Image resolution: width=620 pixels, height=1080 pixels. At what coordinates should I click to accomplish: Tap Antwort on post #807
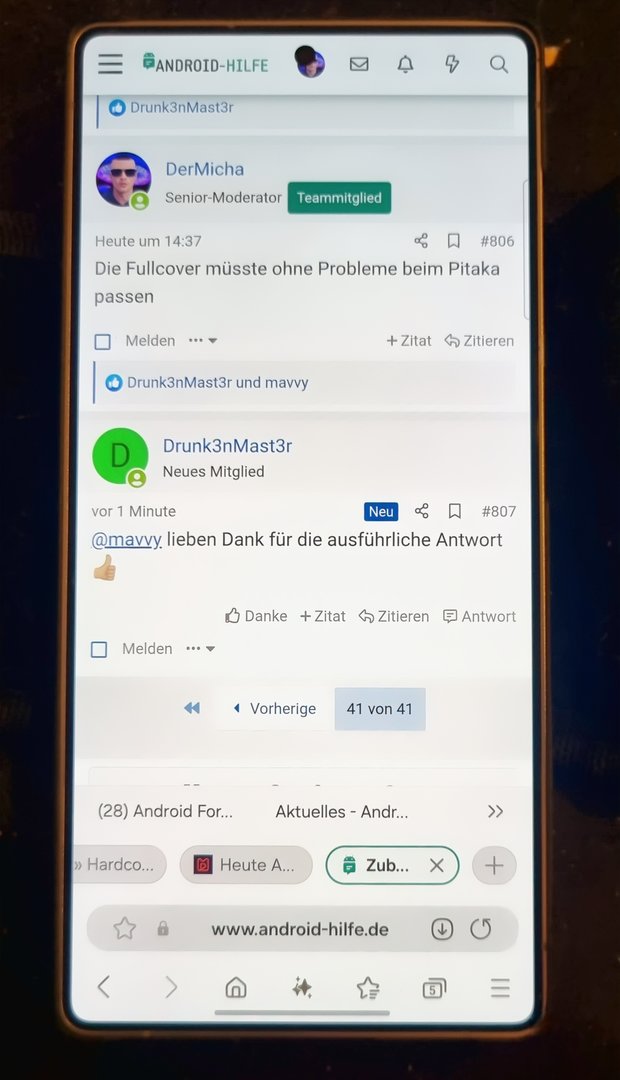click(x=480, y=616)
